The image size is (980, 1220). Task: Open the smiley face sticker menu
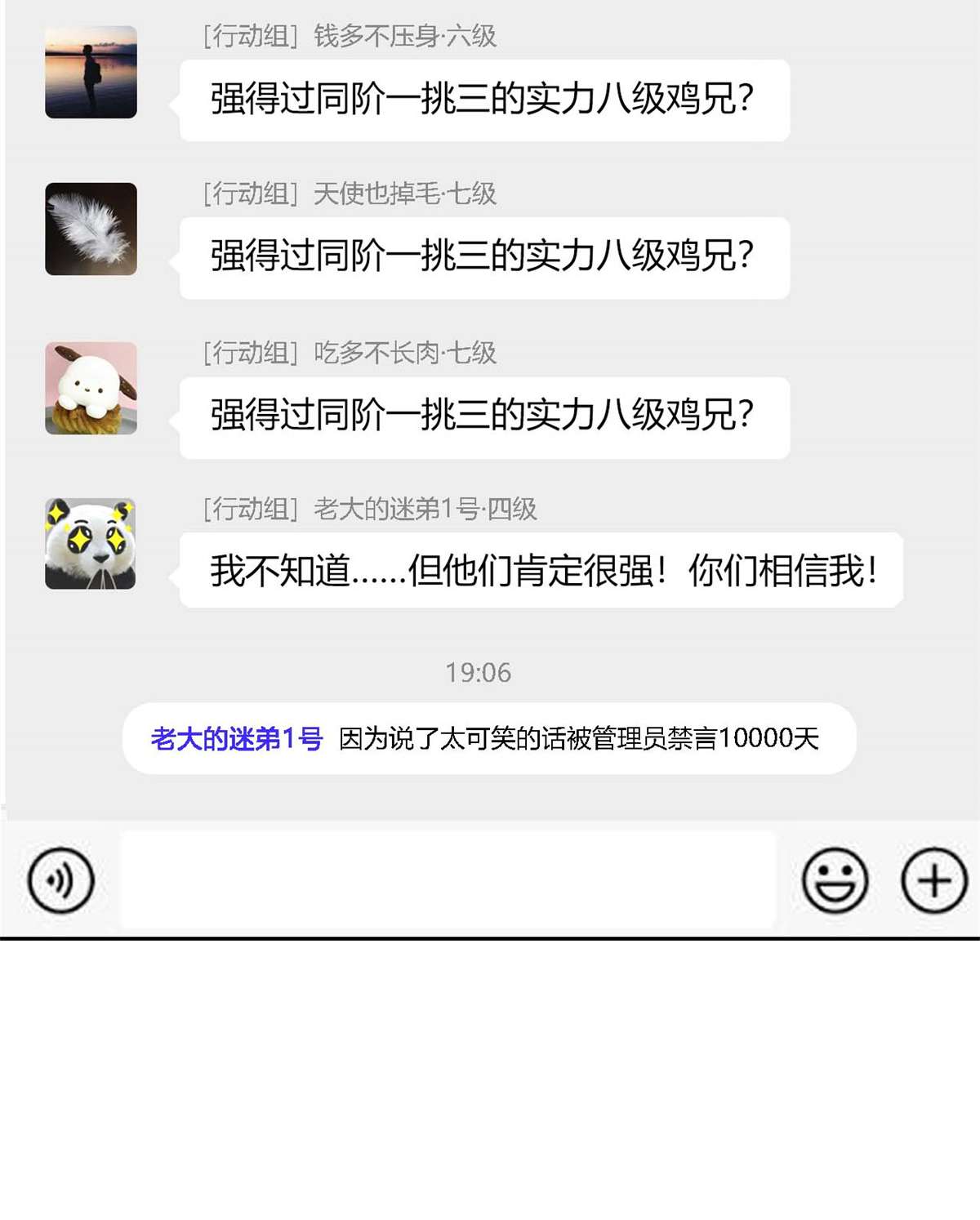(835, 879)
